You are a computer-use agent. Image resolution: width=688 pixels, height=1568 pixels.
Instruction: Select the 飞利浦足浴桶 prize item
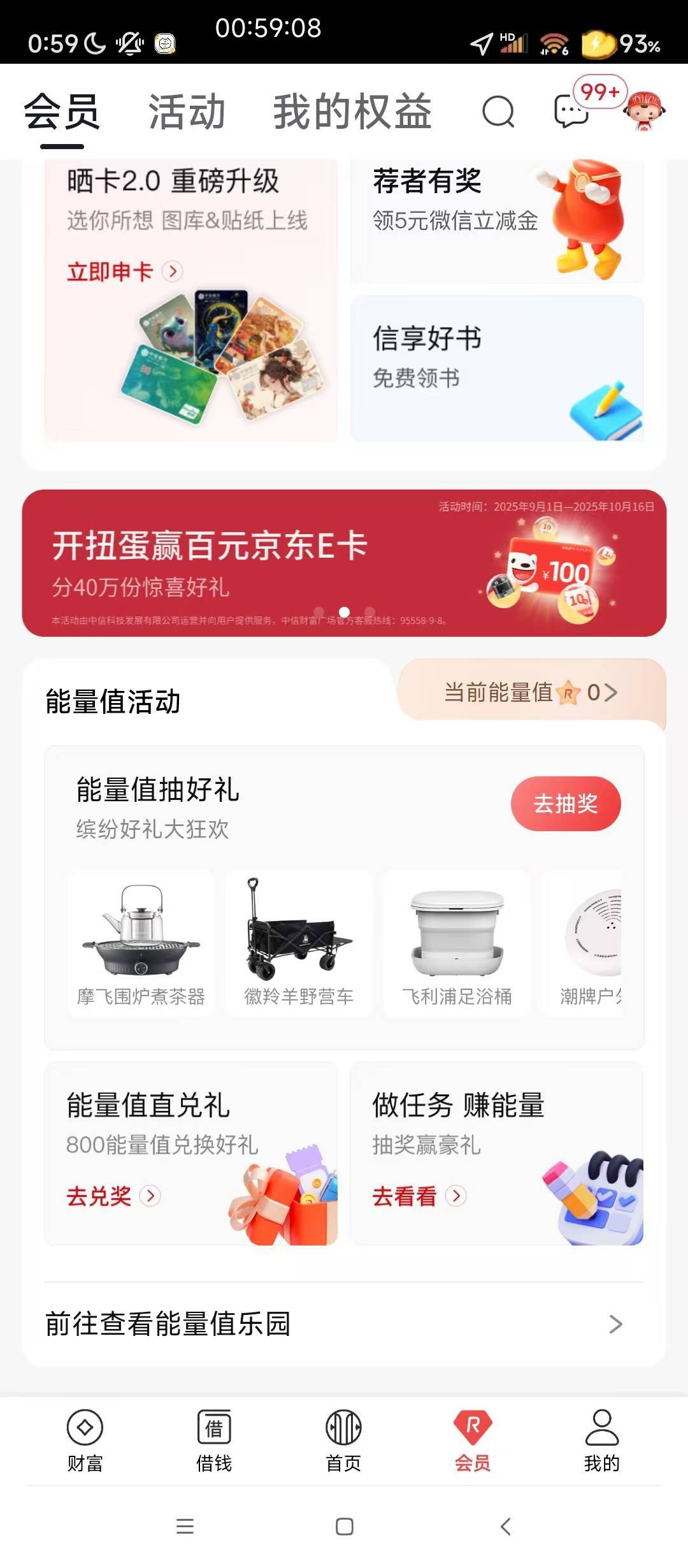[457, 943]
